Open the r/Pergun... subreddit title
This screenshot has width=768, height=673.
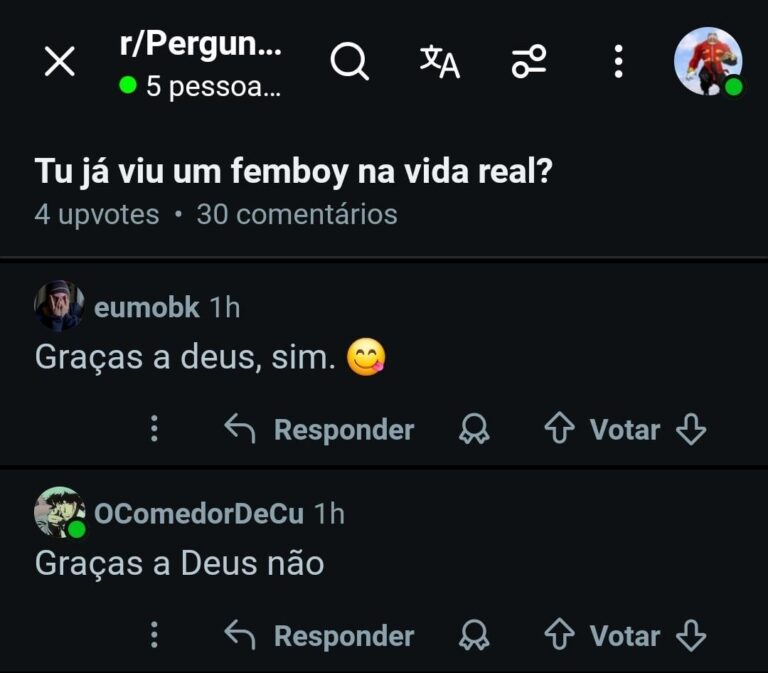[200, 46]
